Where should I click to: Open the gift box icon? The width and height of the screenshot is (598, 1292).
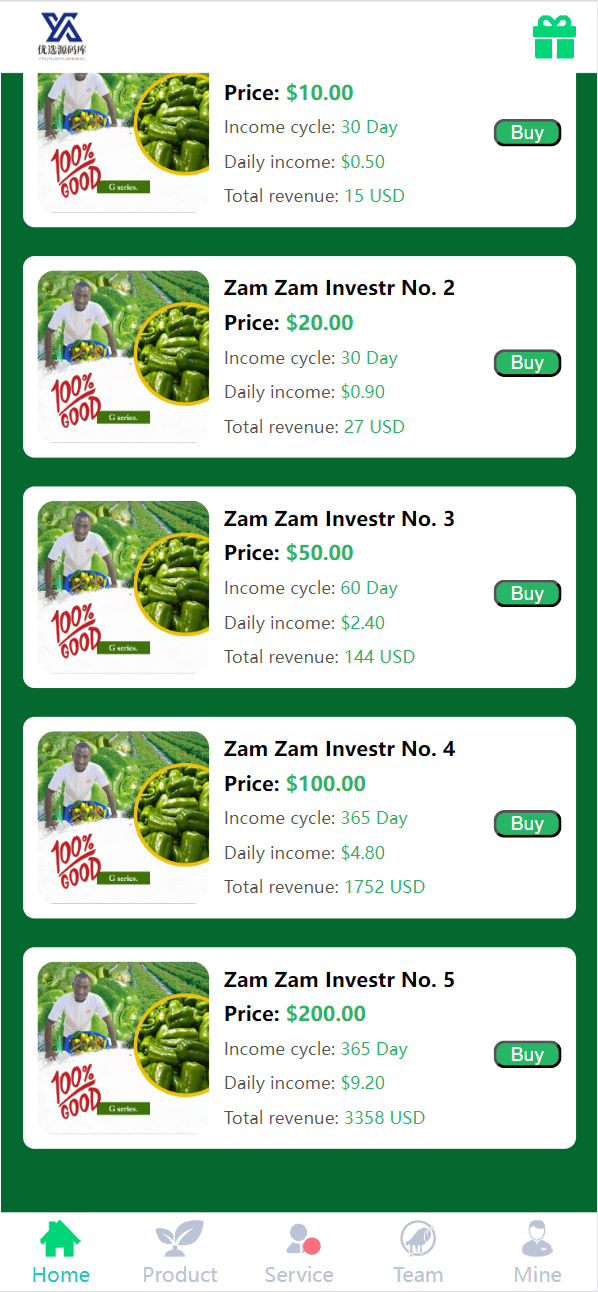(x=554, y=38)
